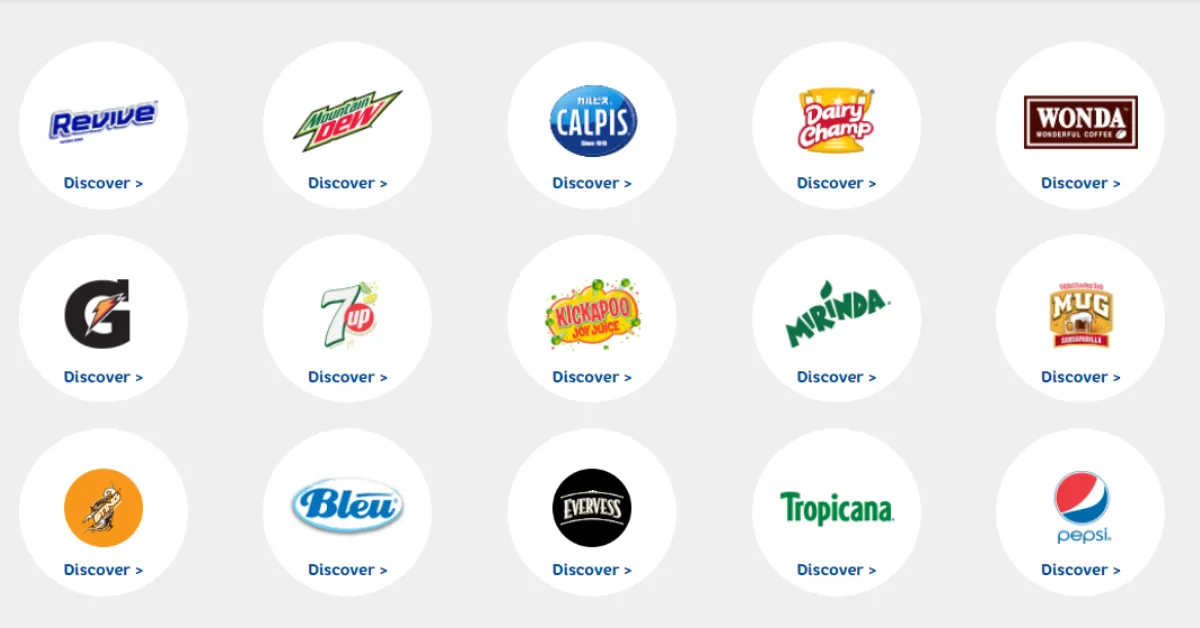Open Discover under the Gatorade logo
The height and width of the screenshot is (628, 1200).
103,377
